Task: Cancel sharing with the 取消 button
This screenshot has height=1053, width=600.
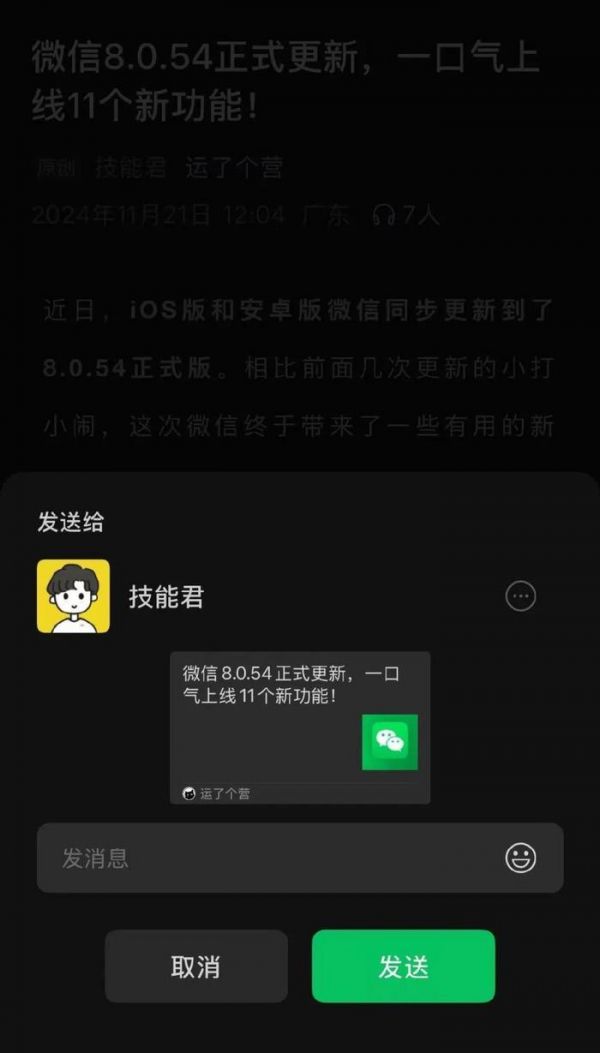Action: point(196,966)
